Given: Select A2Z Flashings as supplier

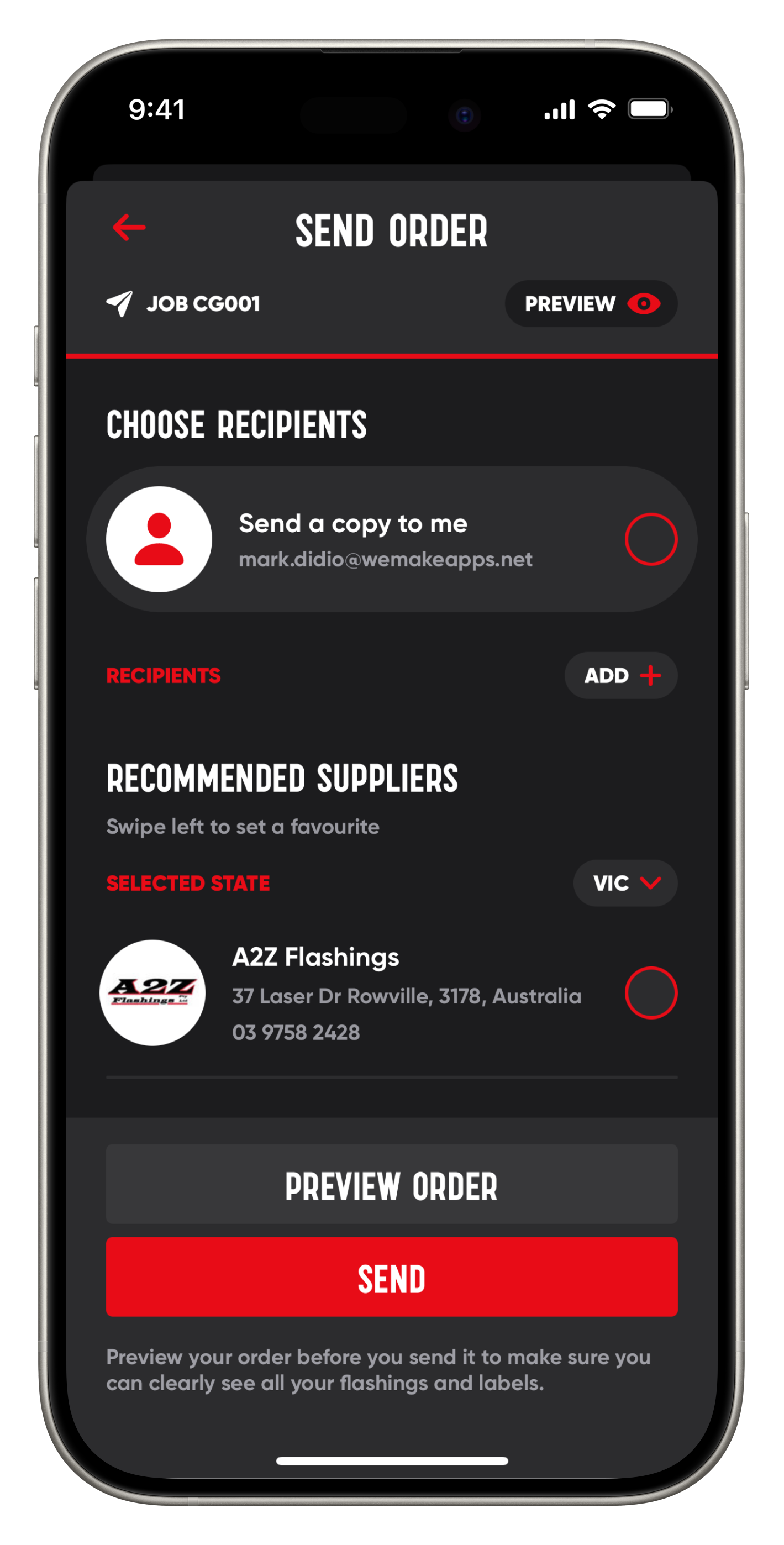Looking at the screenshot, I should pyautogui.click(x=651, y=992).
